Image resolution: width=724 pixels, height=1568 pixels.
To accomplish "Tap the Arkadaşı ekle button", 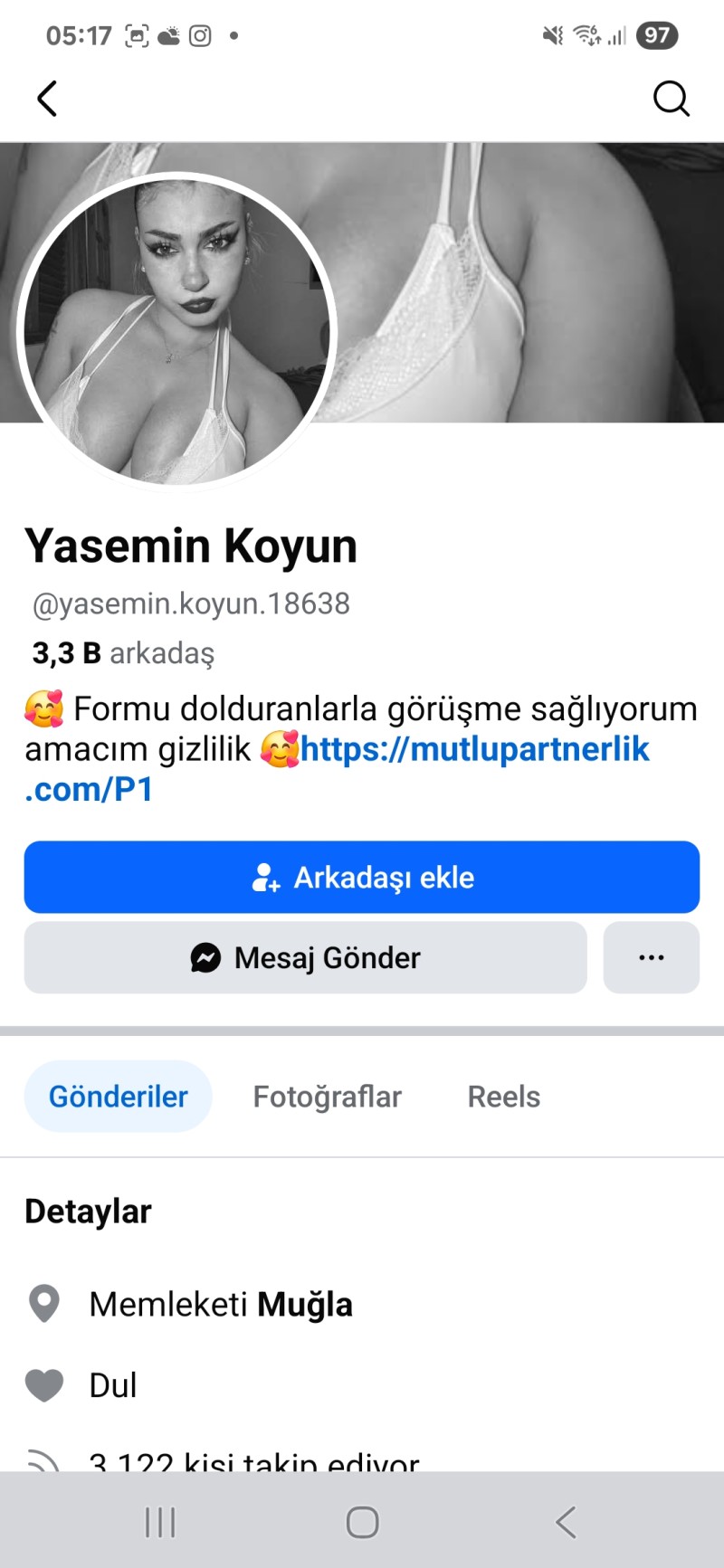I will (362, 877).
